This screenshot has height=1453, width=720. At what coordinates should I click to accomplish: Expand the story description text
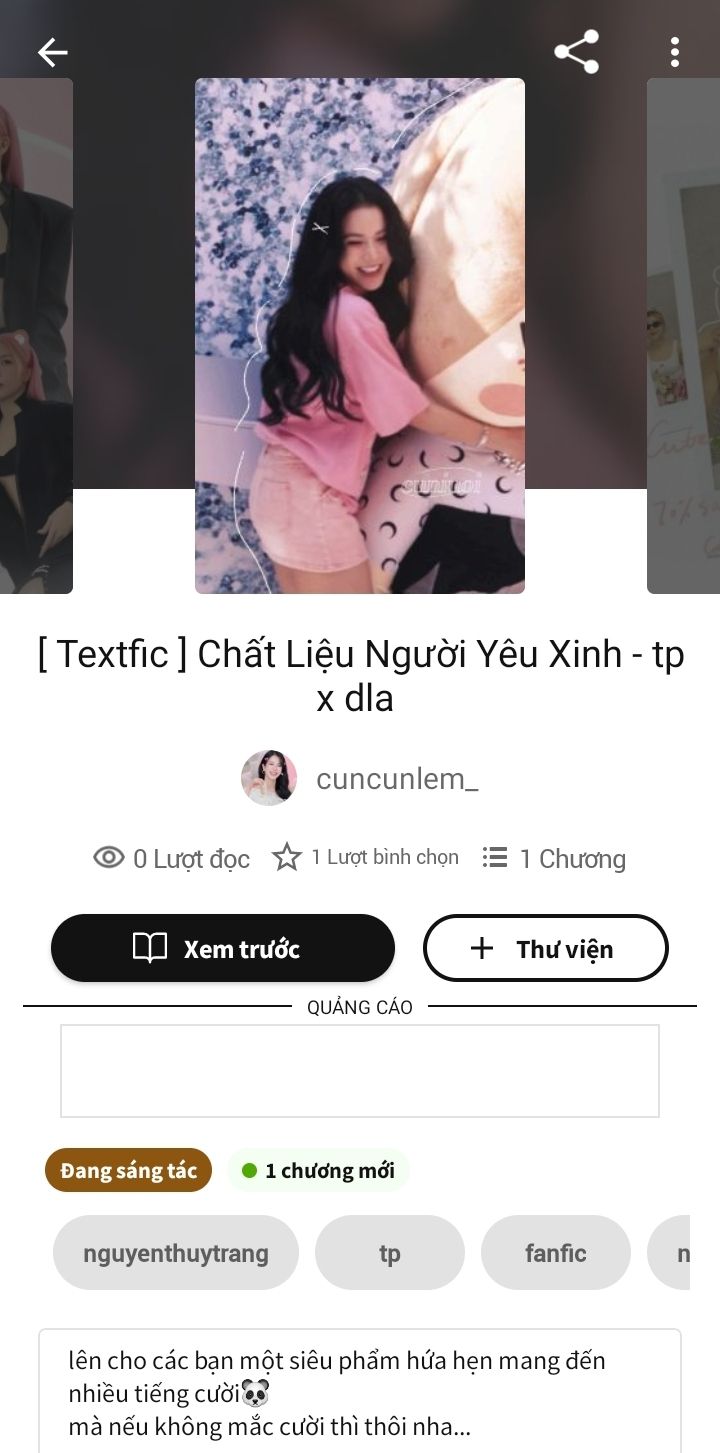pos(360,1393)
